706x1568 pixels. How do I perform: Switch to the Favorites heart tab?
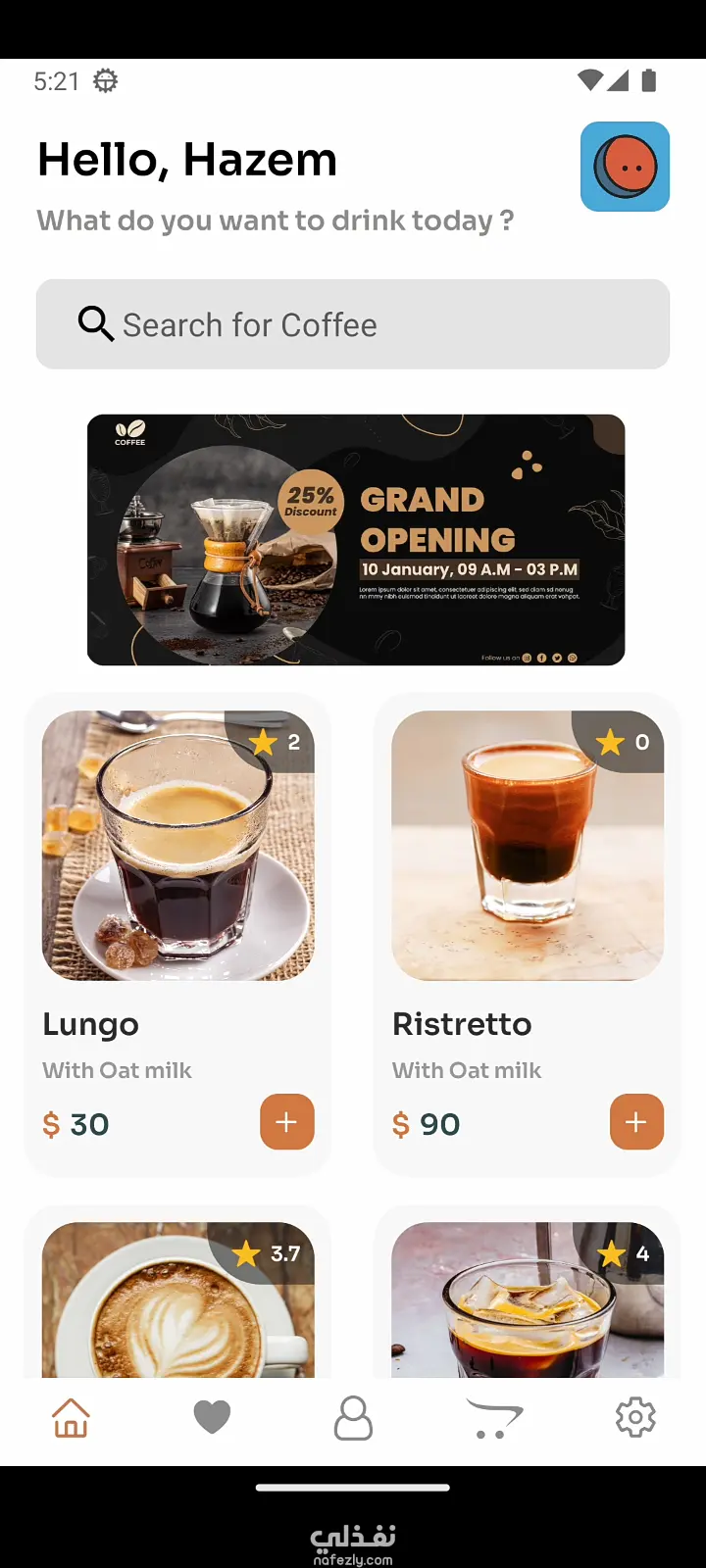pos(212,1418)
